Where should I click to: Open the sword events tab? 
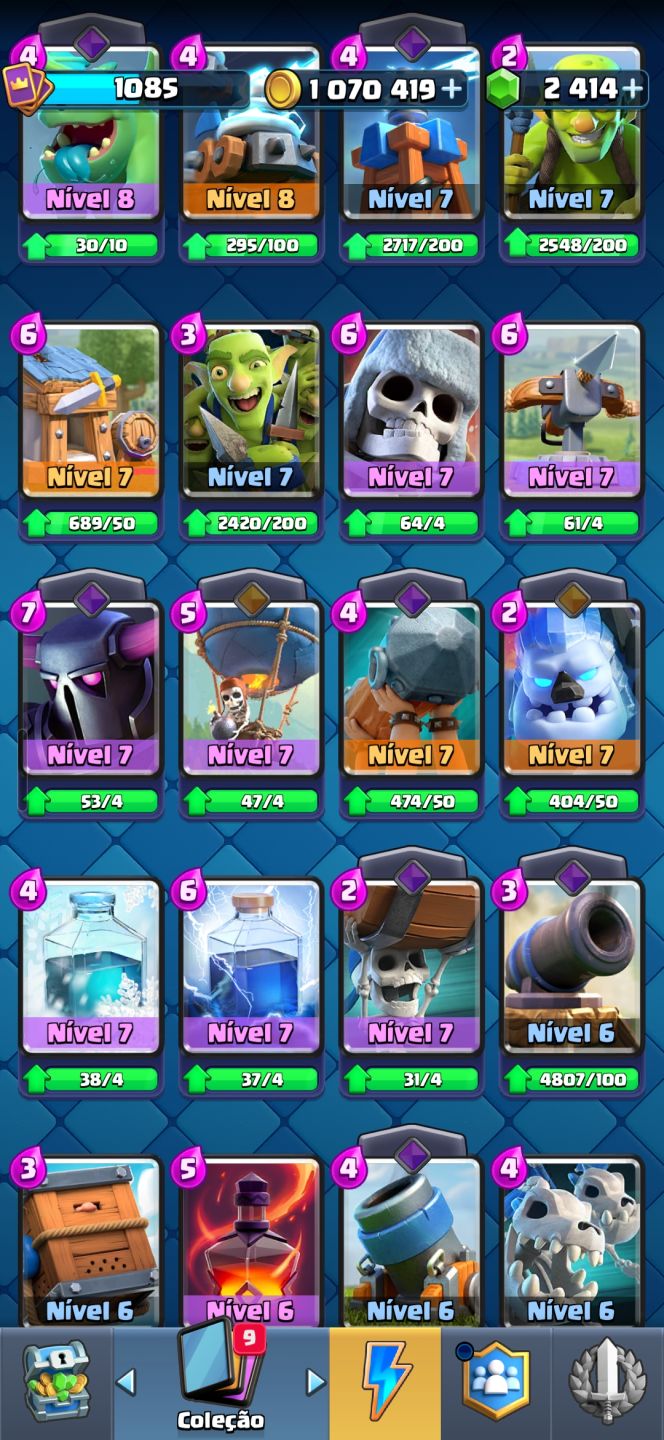point(607,1384)
